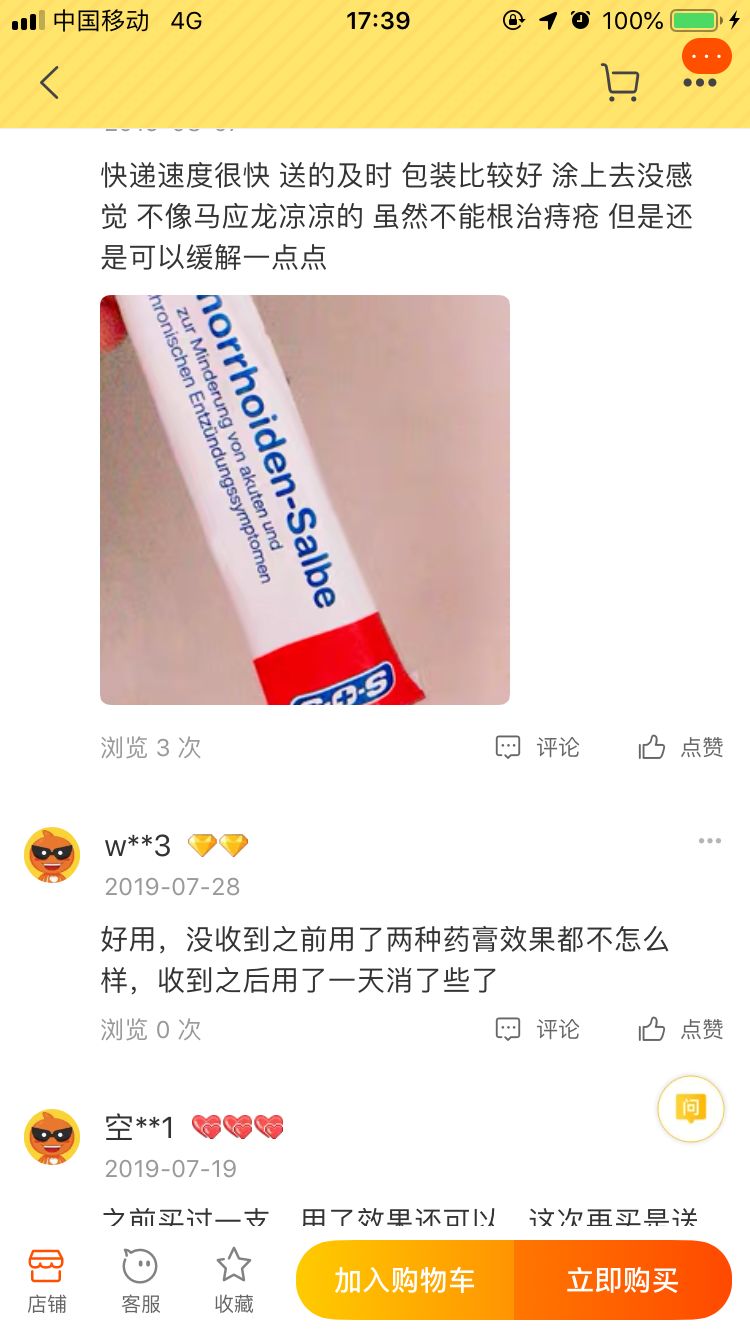Viewport: 750px width, 1334px height.
Task: Tap 立即购买 to buy now
Action: point(625,1280)
